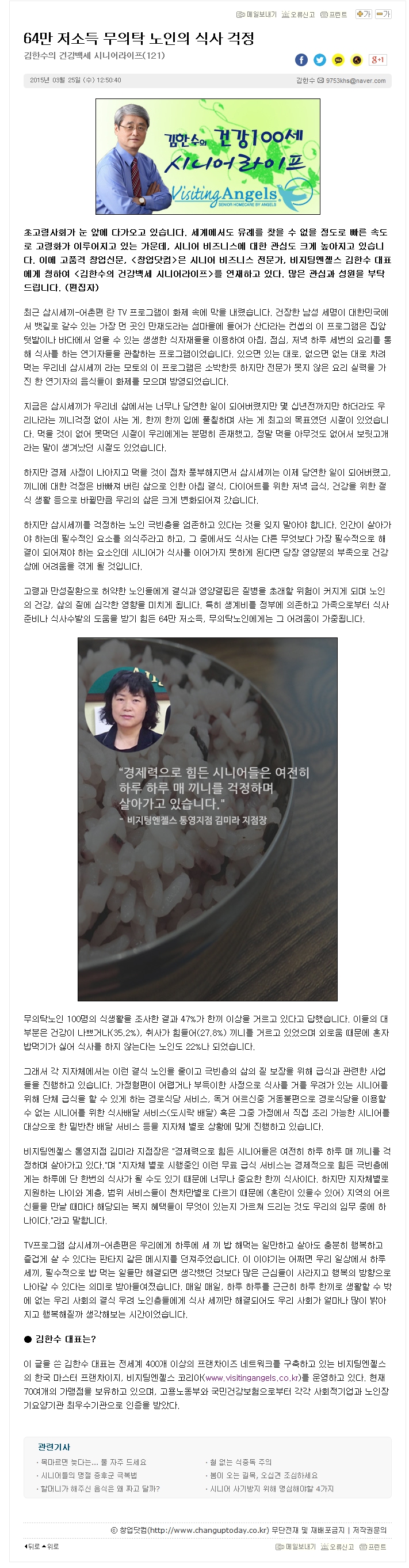Open related article 시니어 사기방지 위해 명심해야할 4가지
Viewport: 409px width, 1568px height.
tap(271, 1489)
